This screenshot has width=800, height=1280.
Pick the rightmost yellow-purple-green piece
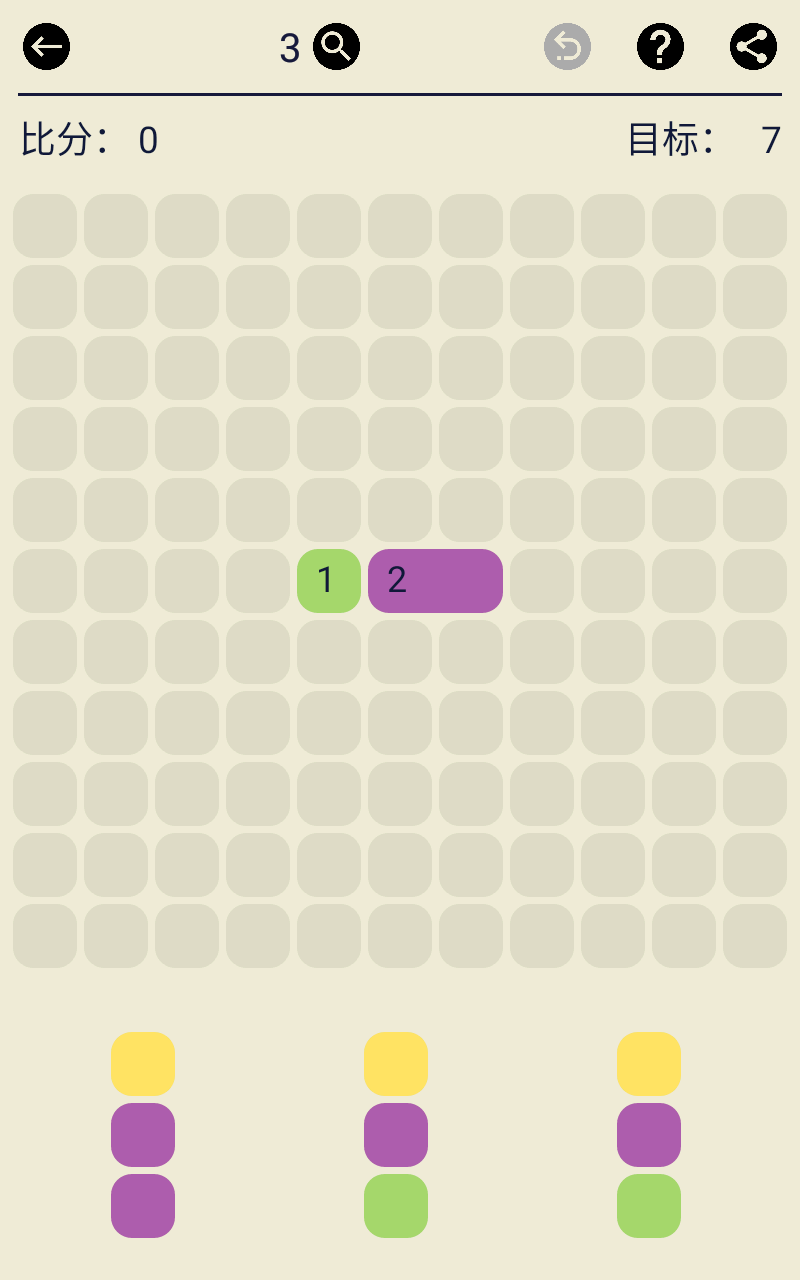[x=649, y=1135]
